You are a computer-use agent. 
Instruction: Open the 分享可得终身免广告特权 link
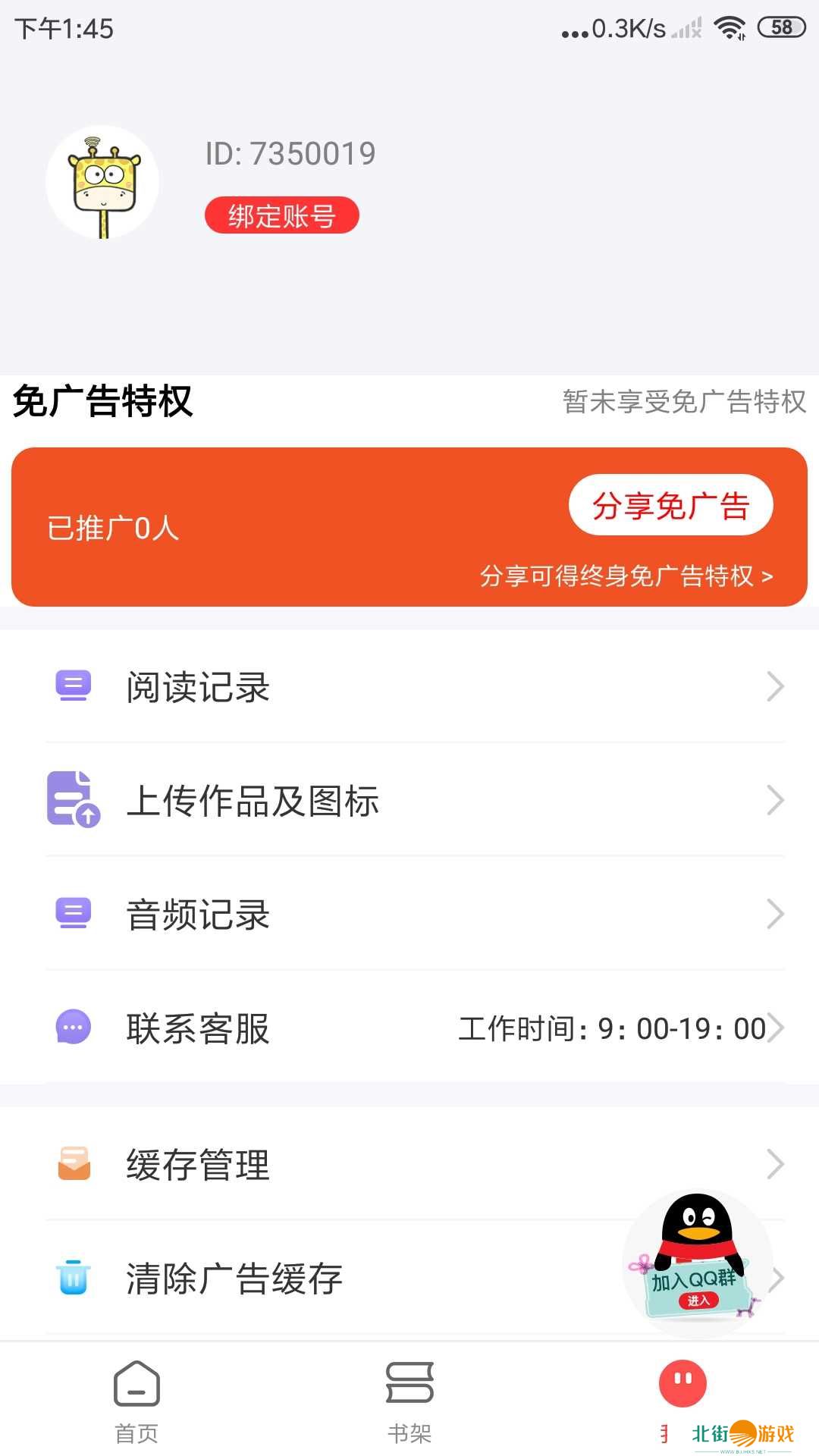626,576
